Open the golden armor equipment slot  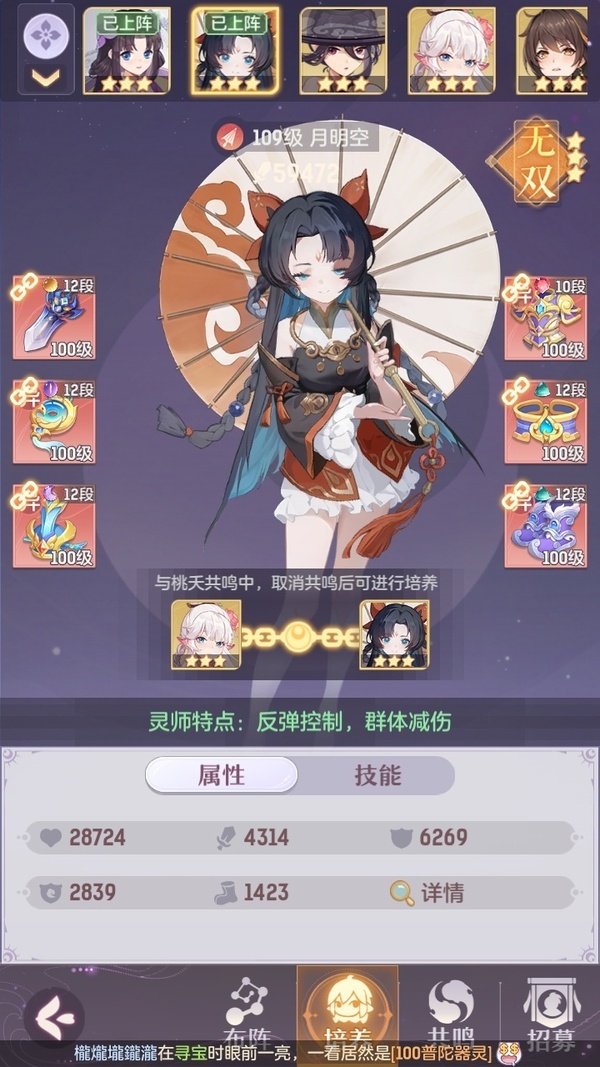tap(546, 318)
